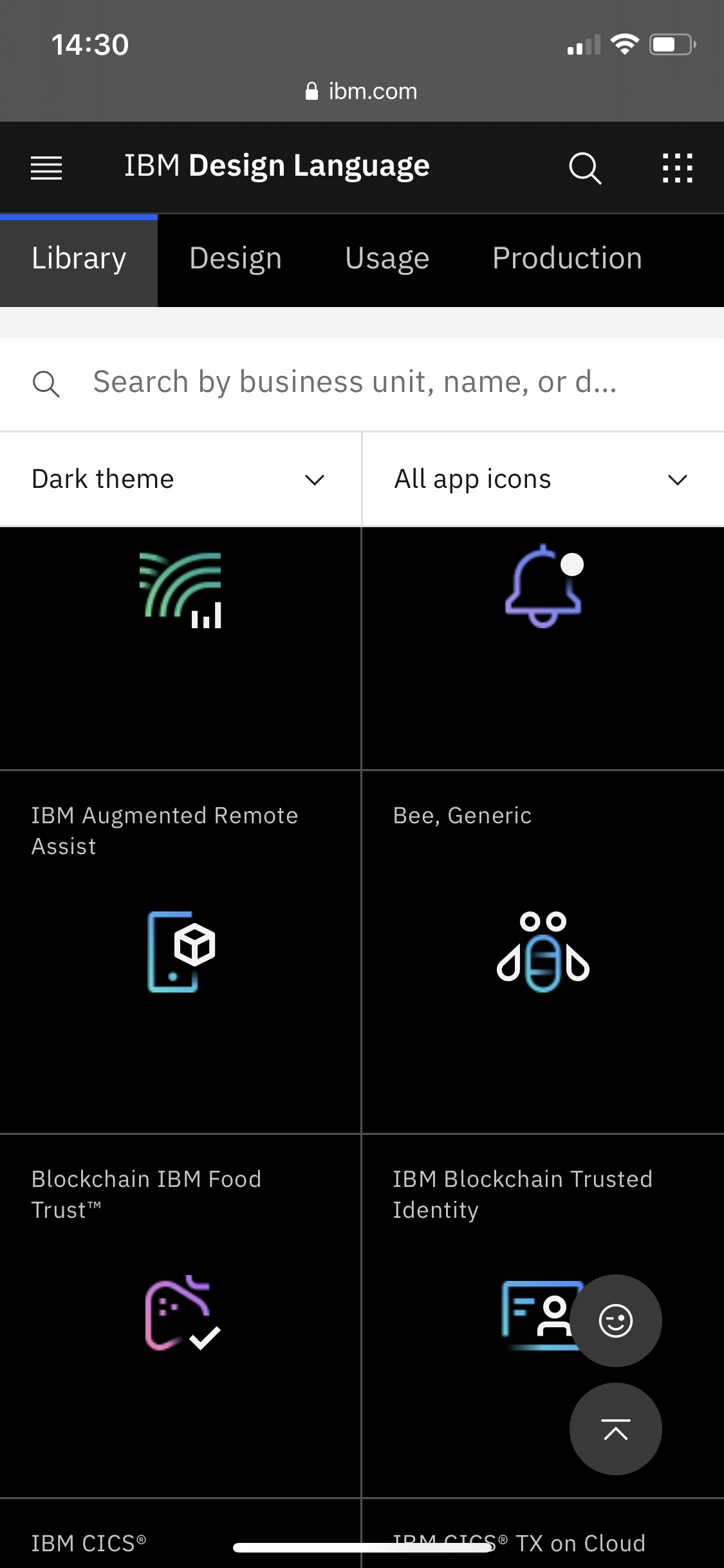This screenshot has height=1568, width=724.
Task: Open the IBM apps grid switcher
Action: pyautogui.click(x=676, y=168)
